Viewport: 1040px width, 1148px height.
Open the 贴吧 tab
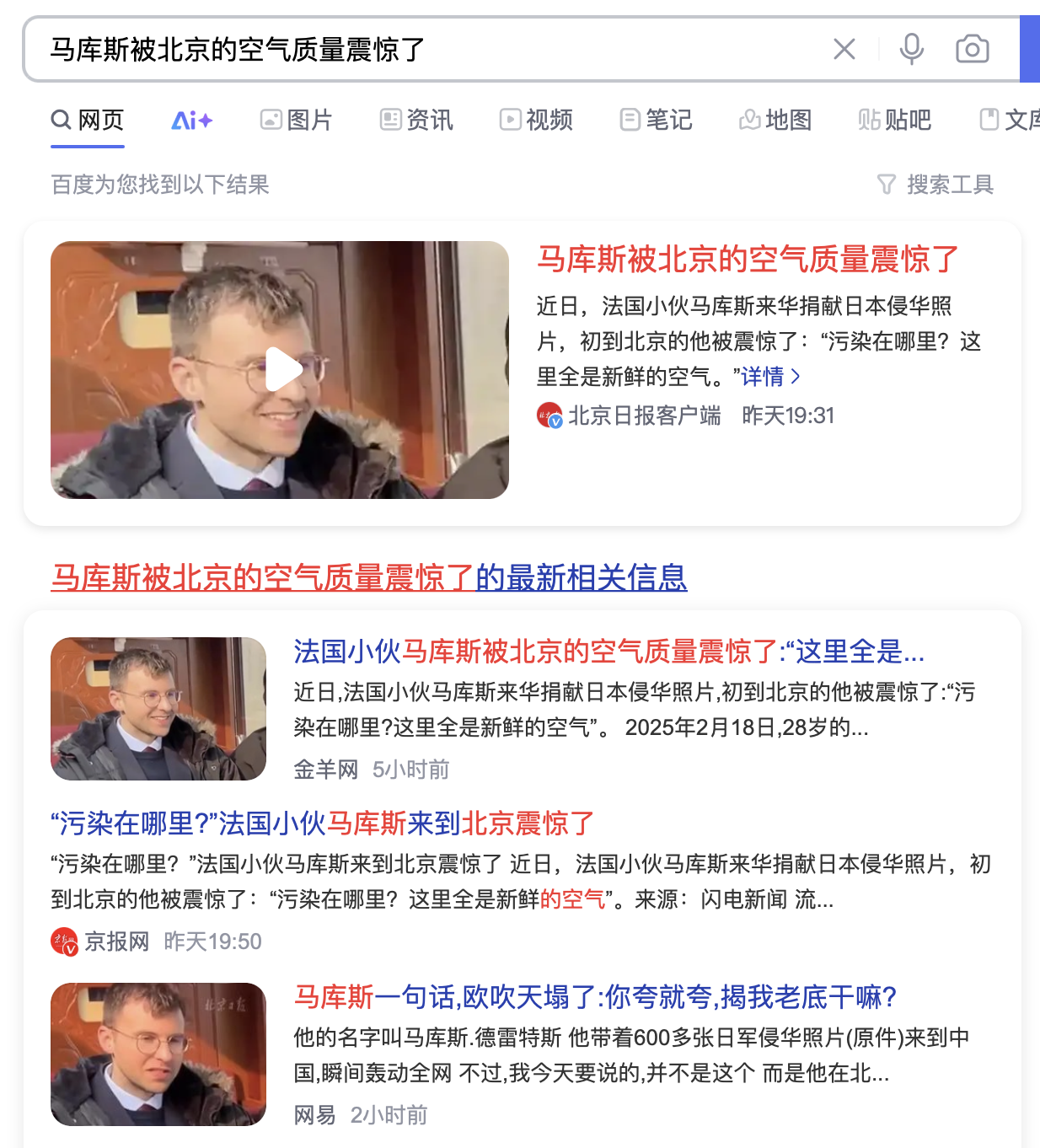[x=893, y=120]
